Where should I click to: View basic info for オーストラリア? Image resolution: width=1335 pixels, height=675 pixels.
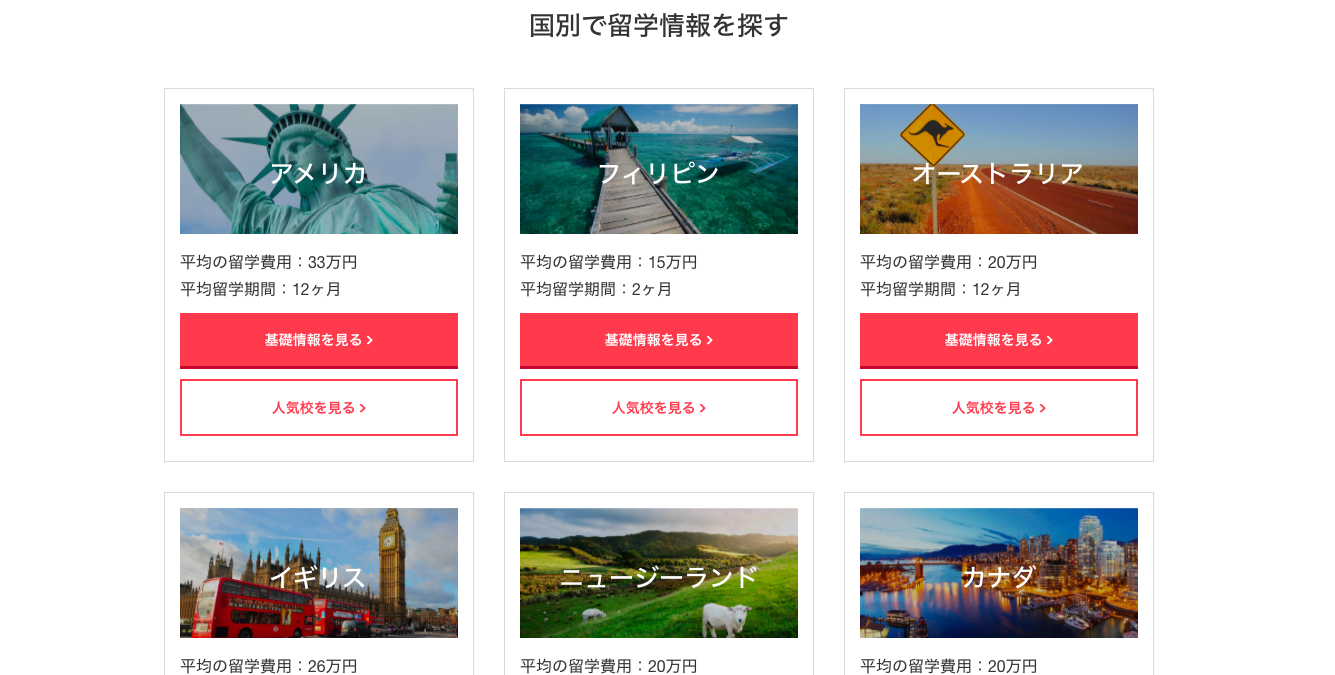(998, 340)
